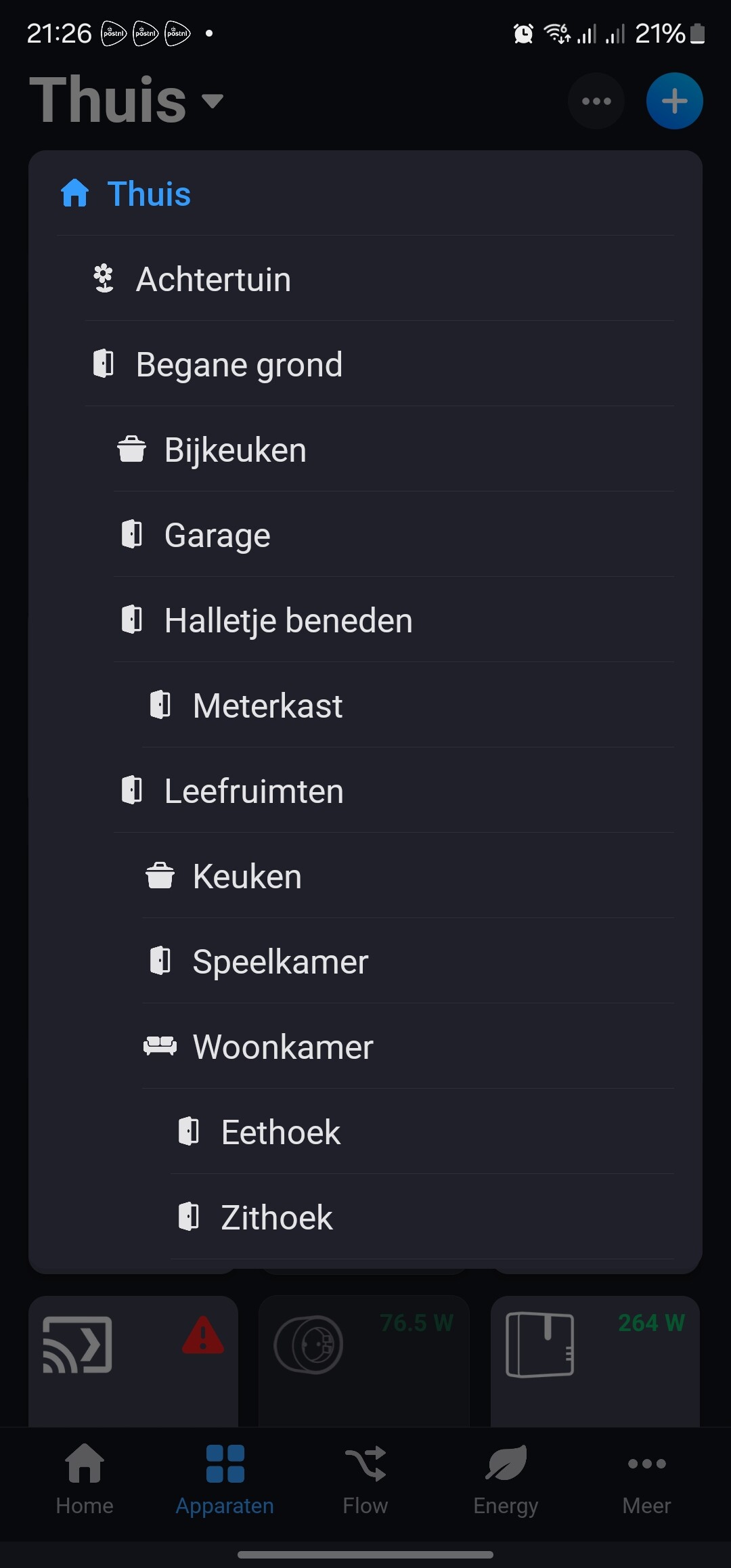Screen dimensions: 731x1568
Task: Open the three-dot overflow menu
Action: tap(596, 101)
